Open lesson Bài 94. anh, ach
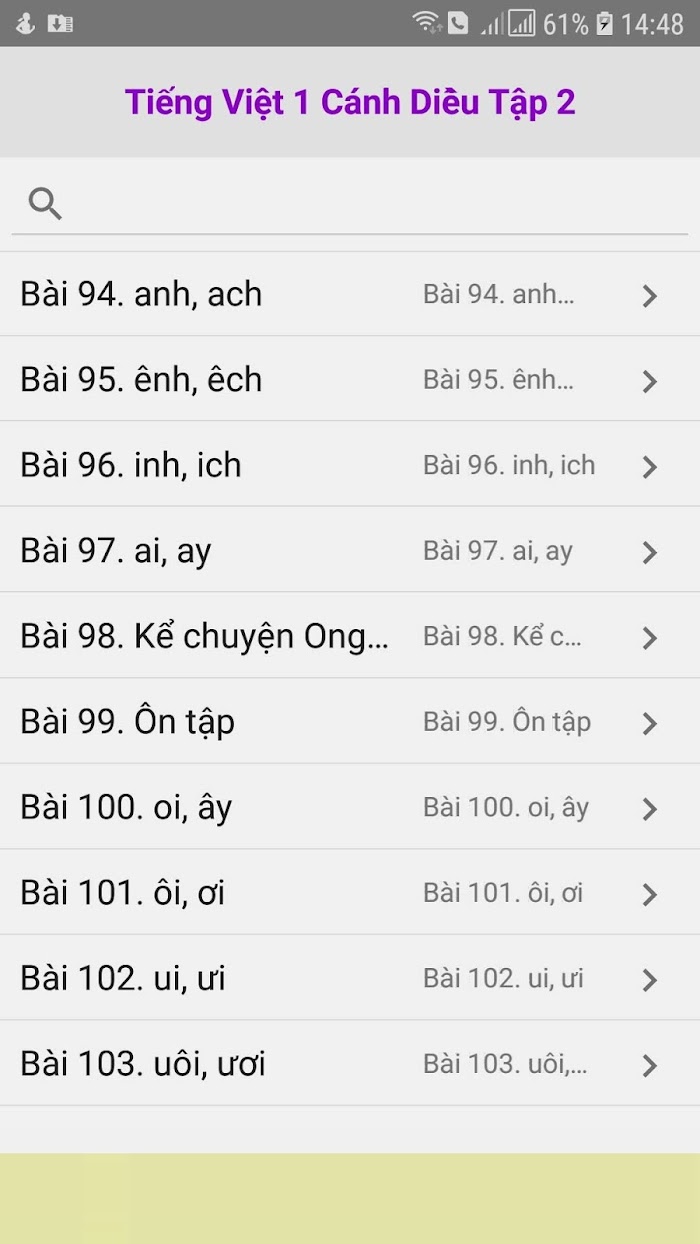This screenshot has width=700, height=1244. pos(350,294)
